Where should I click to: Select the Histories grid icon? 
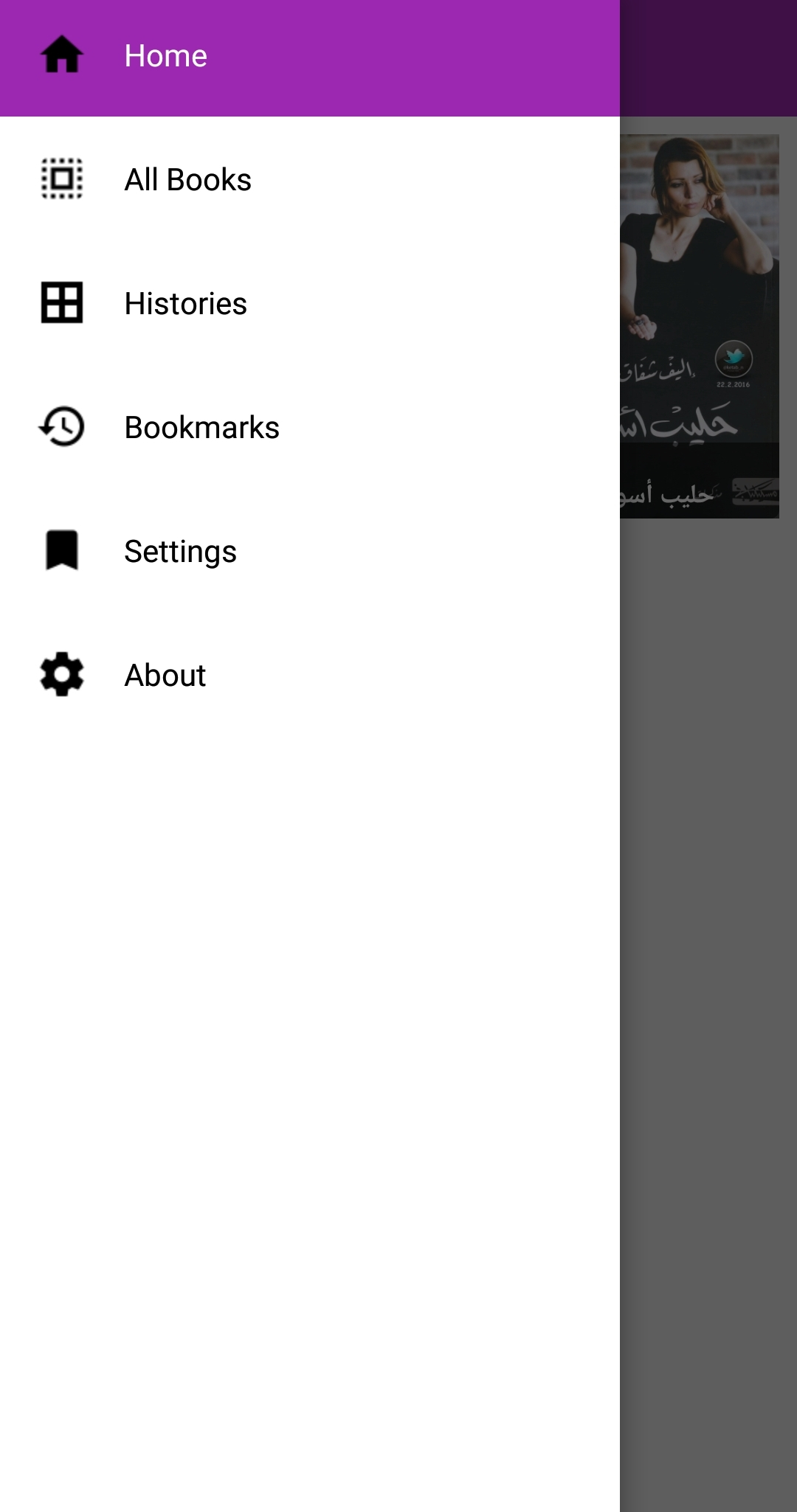pos(62,302)
